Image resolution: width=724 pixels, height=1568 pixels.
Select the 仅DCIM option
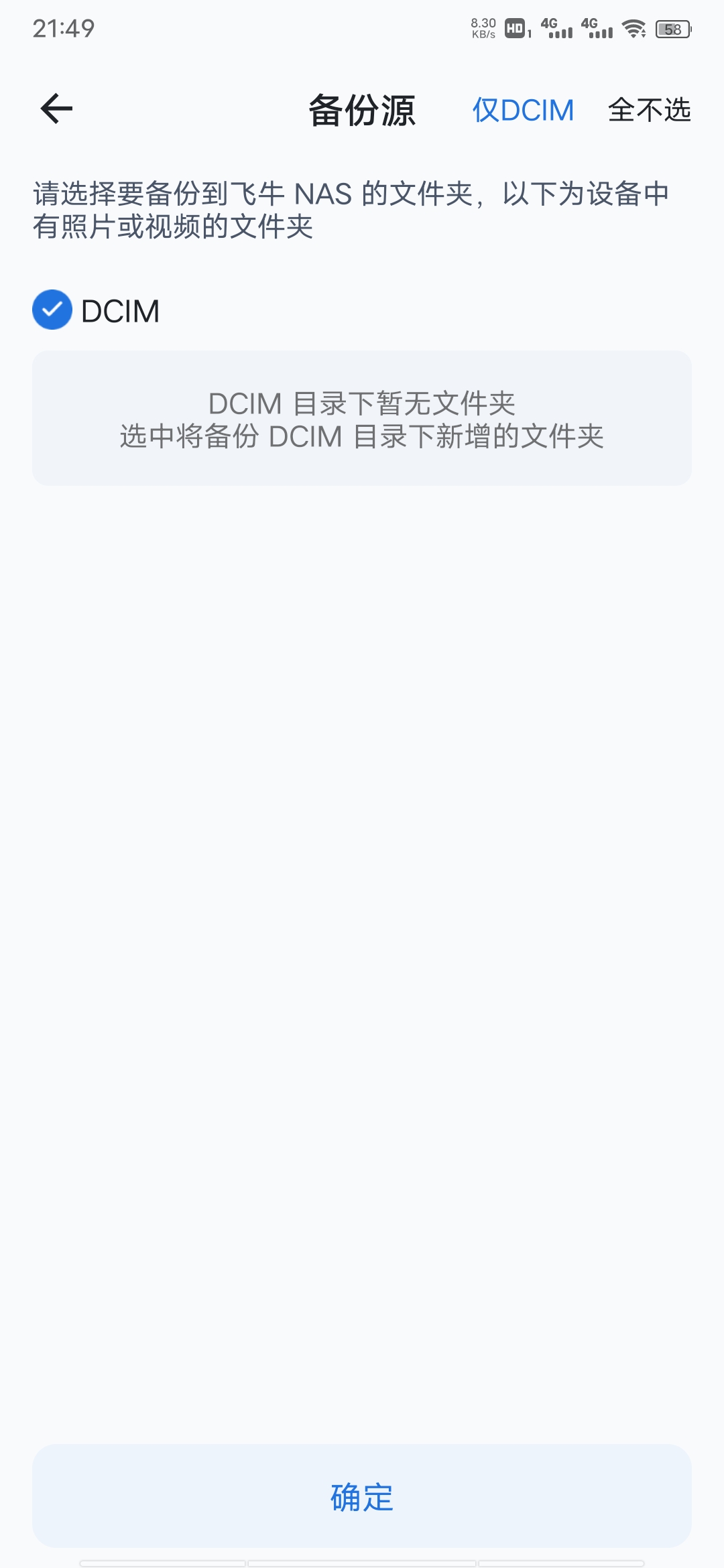tap(523, 110)
